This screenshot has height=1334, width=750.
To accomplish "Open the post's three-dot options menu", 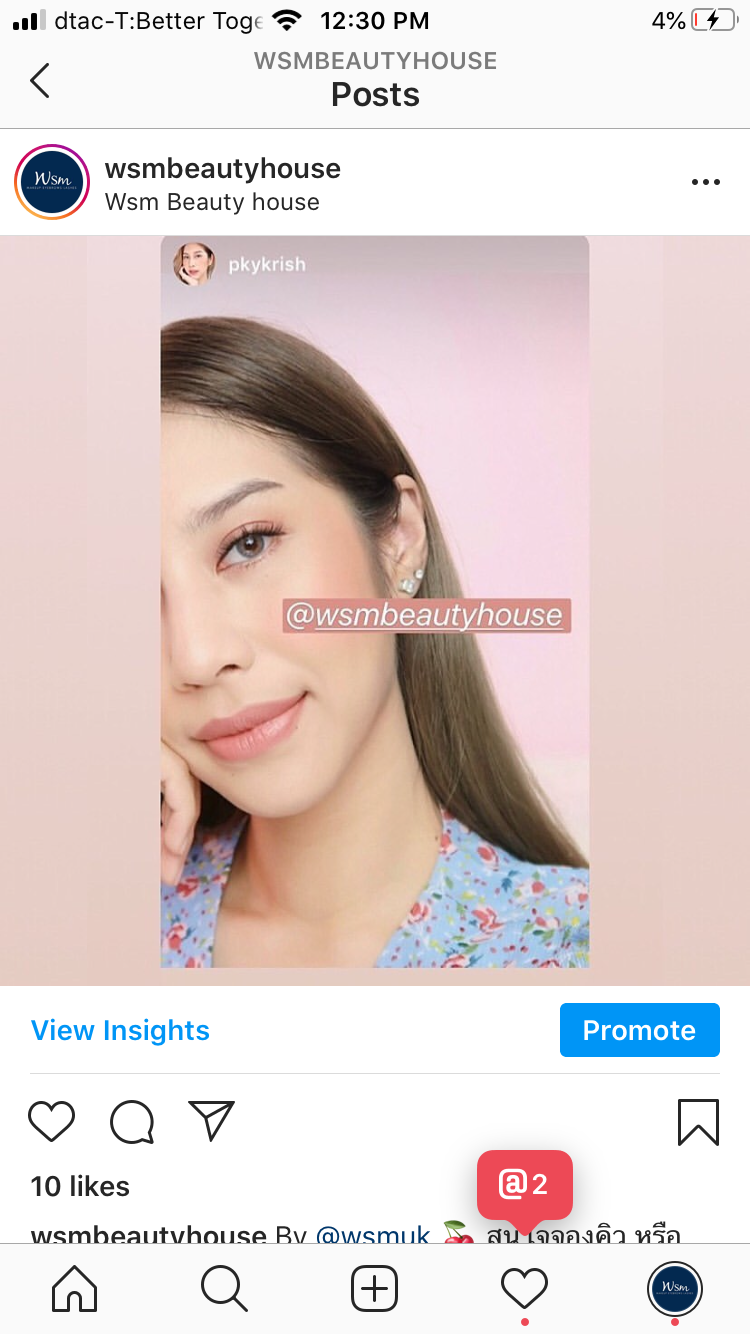I will [706, 182].
